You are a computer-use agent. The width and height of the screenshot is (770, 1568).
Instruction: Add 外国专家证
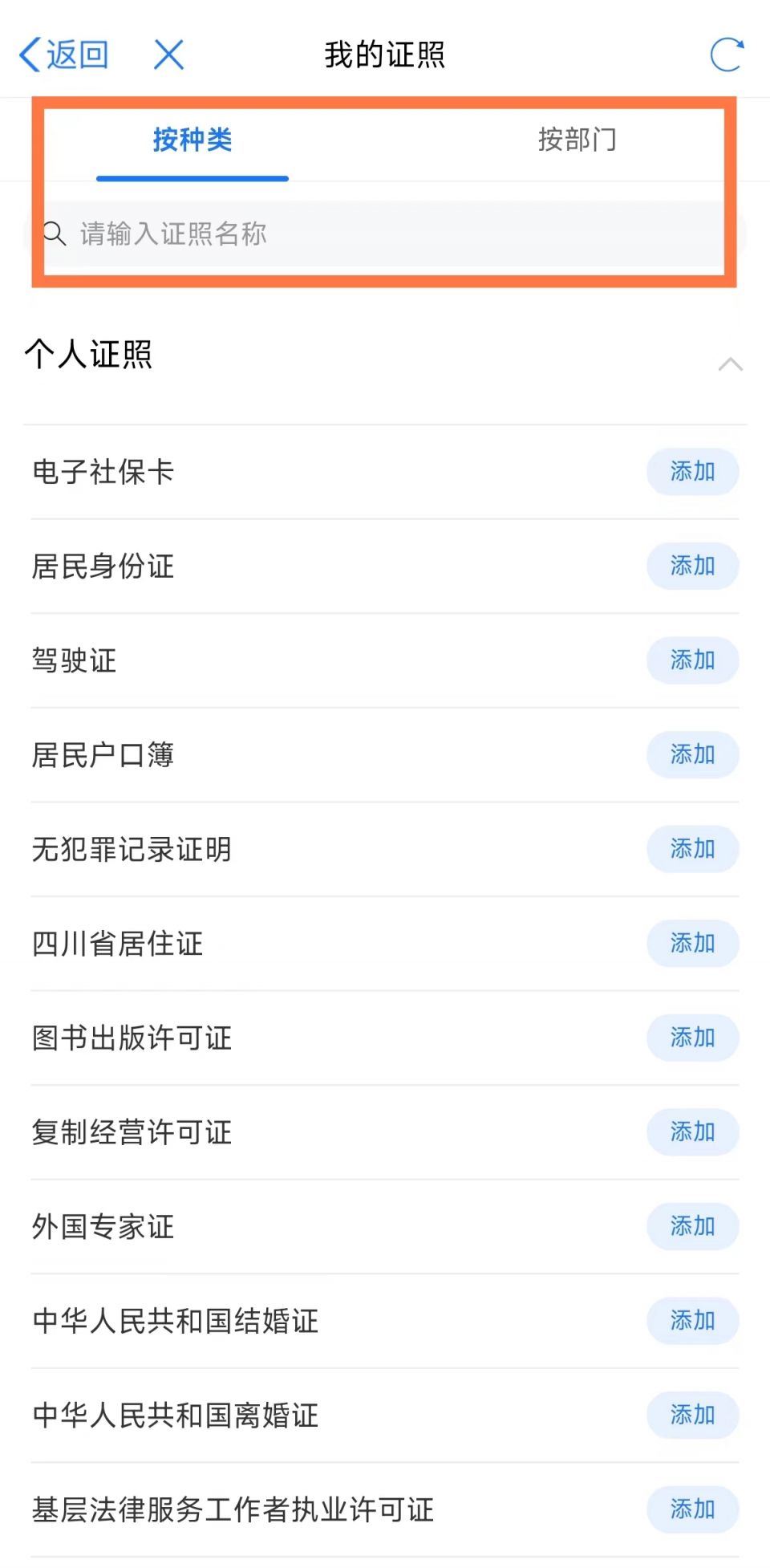pyautogui.click(x=693, y=1226)
